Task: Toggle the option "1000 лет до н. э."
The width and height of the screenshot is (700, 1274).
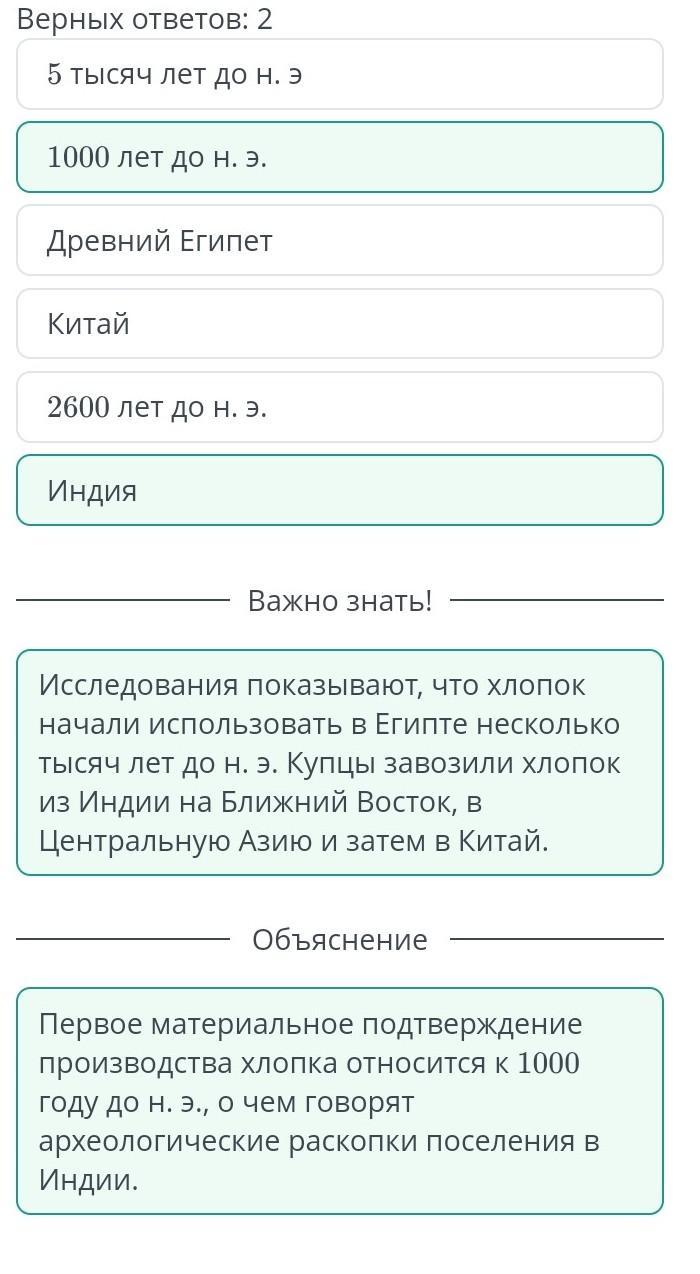Action: (x=340, y=157)
